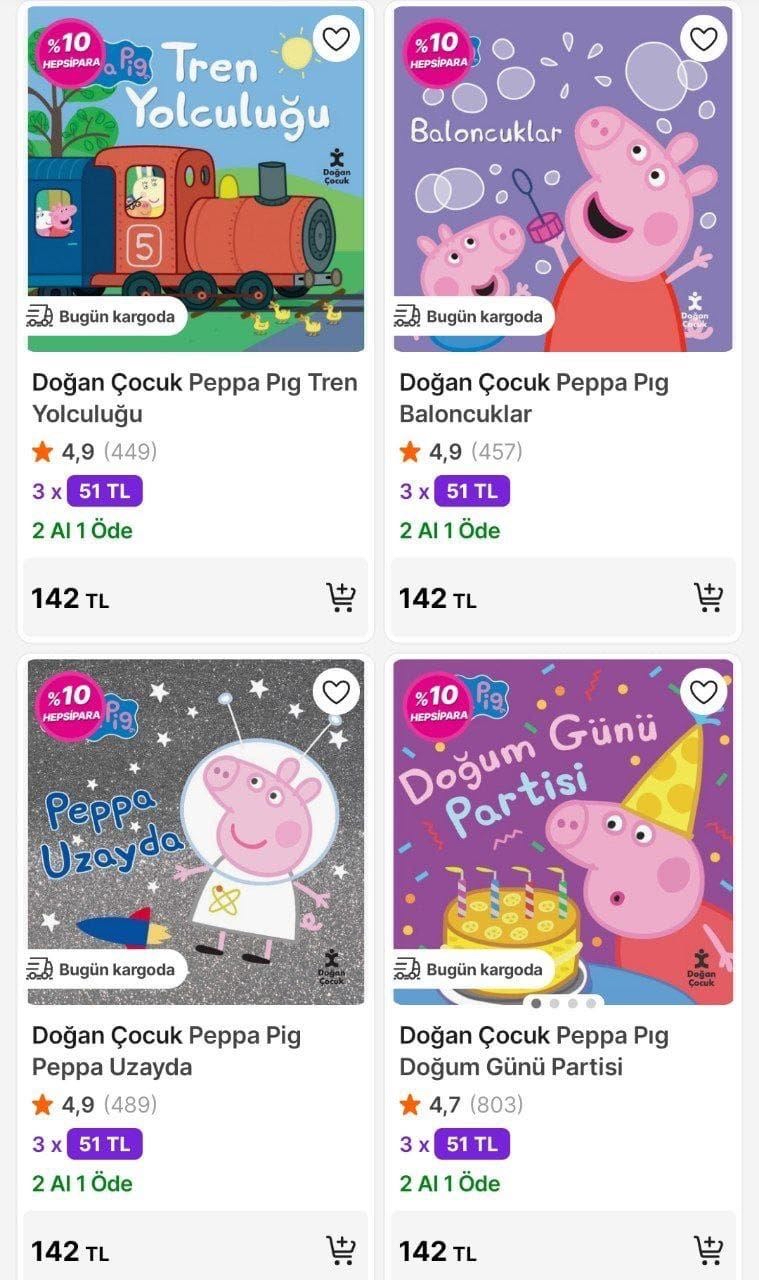Like the Doğum Günü Partisi book
This screenshot has width=759, height=1280.
704,692
